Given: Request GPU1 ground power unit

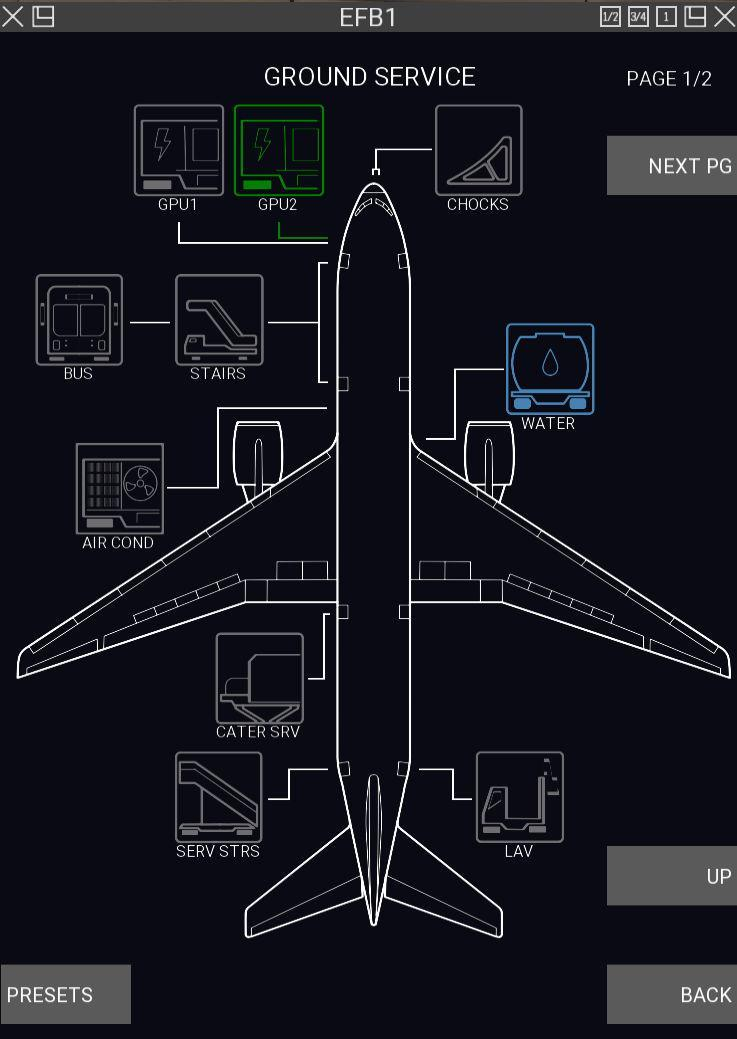Looking at the screenshot, I should 179,151.
